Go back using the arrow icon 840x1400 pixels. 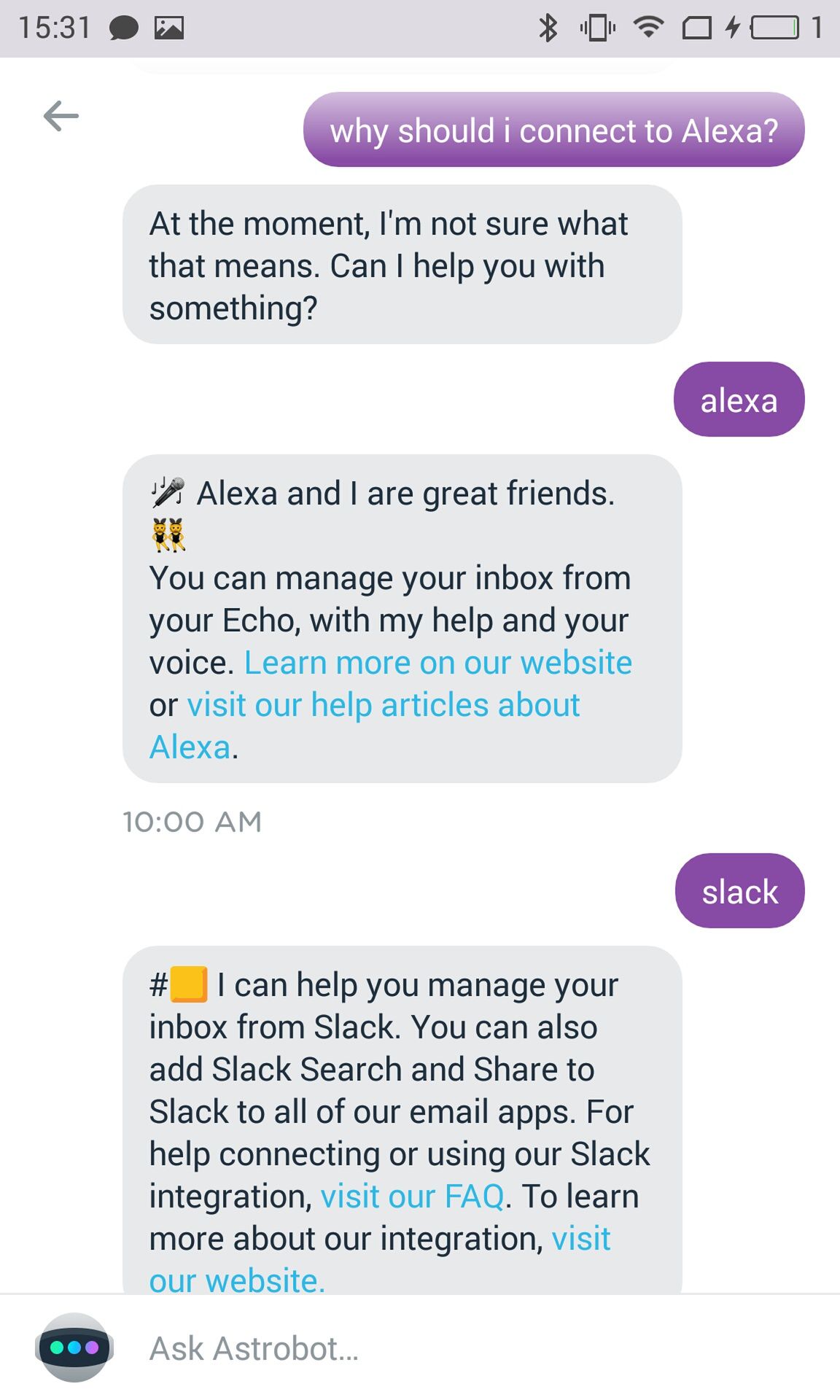tap(61, 116)
